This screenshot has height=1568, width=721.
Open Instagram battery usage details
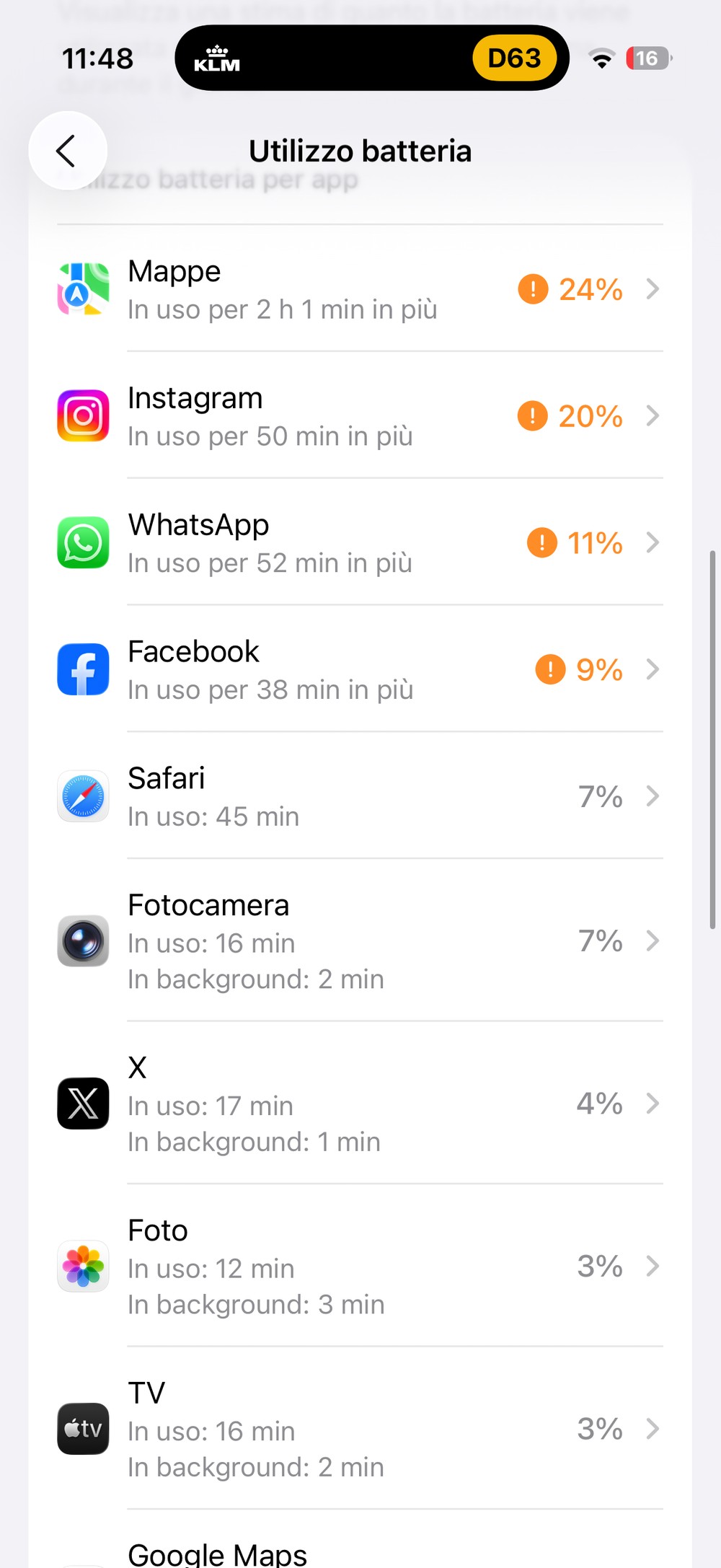(360, 416)
